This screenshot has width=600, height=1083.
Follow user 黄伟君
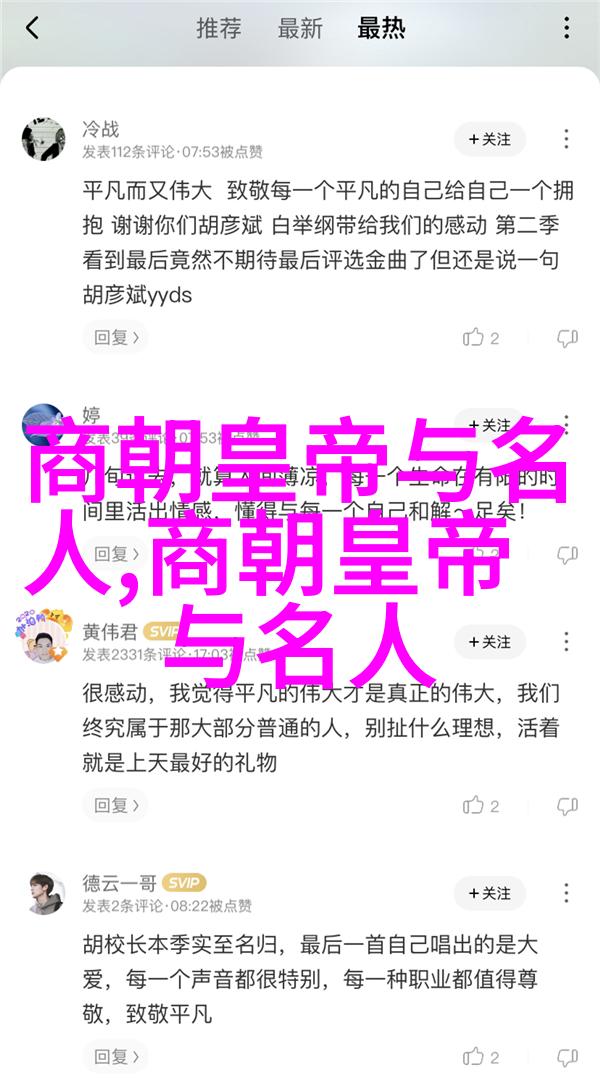click(489, 641)
